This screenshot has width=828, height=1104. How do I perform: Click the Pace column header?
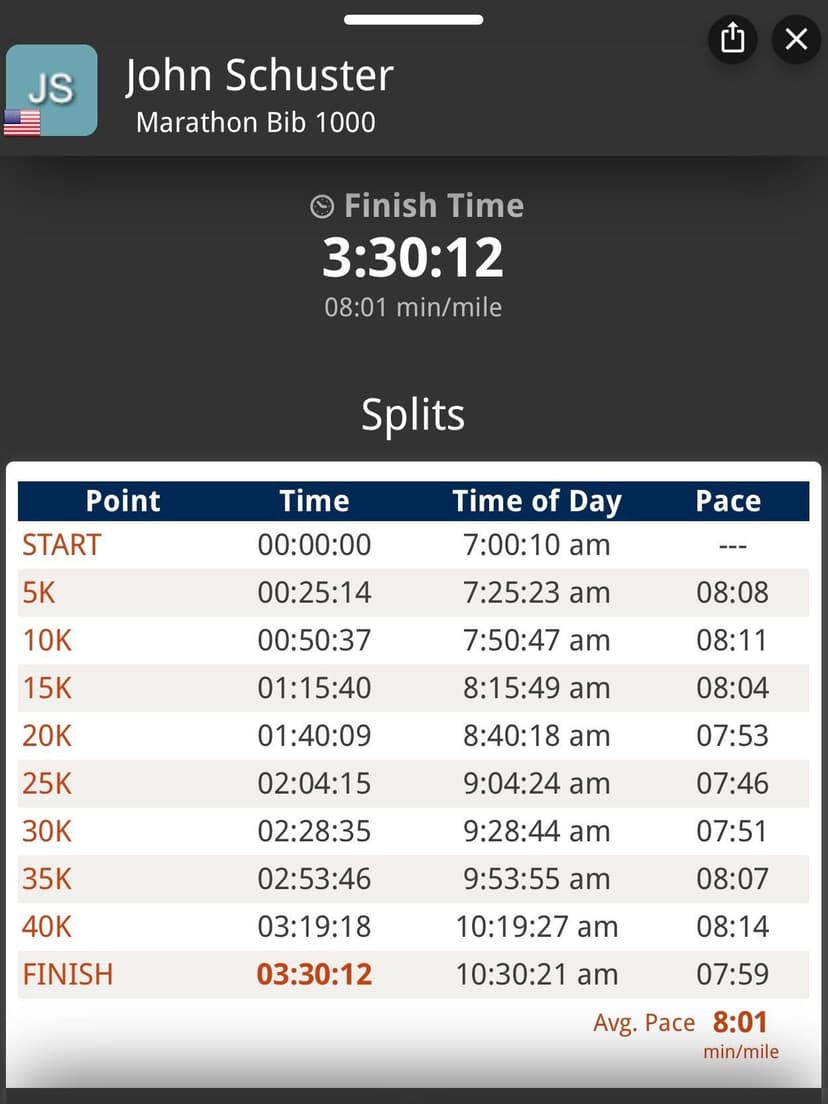(x=728, y=501)
